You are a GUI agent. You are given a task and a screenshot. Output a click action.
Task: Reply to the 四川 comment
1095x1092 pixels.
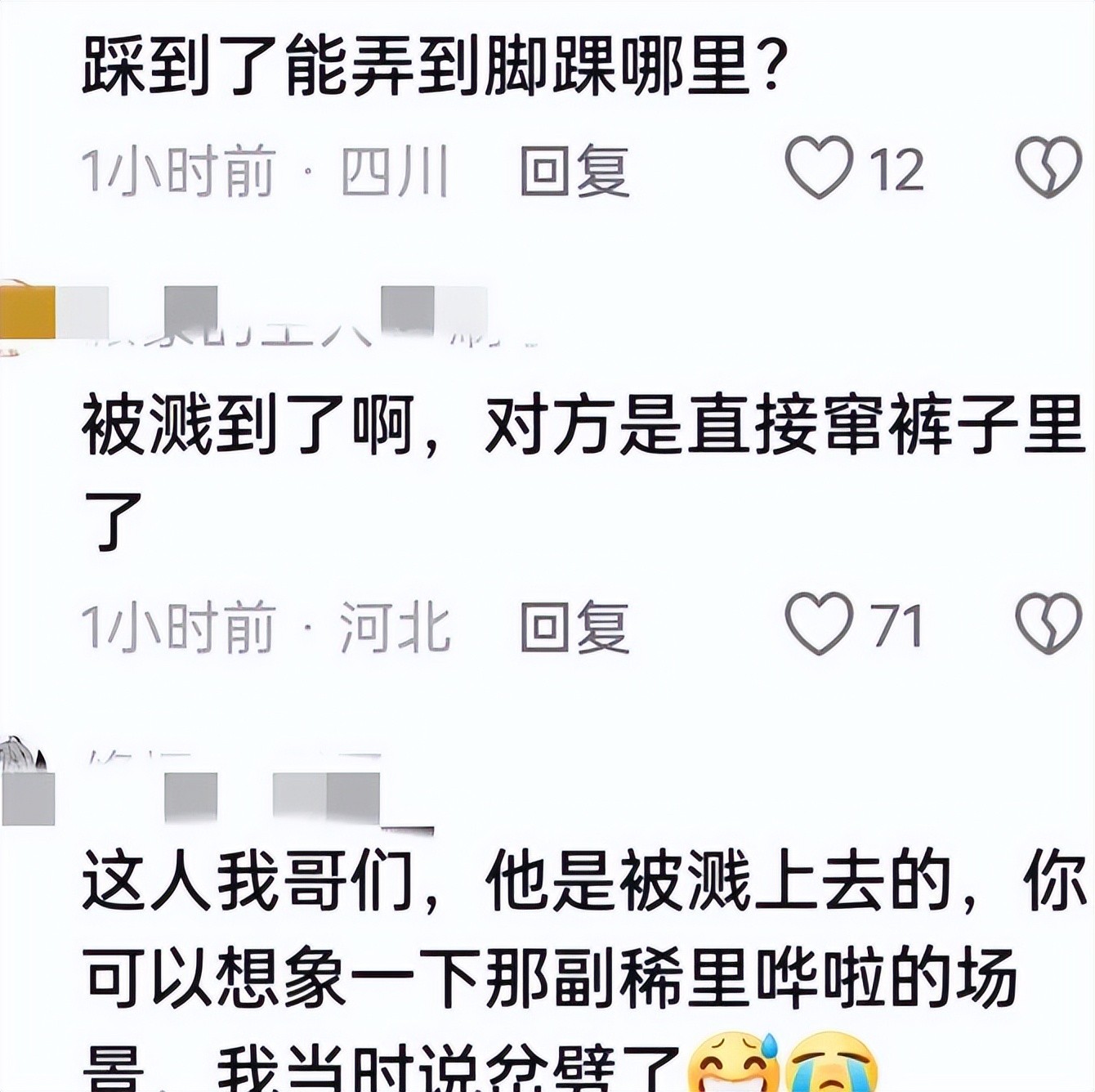(574, 170)
